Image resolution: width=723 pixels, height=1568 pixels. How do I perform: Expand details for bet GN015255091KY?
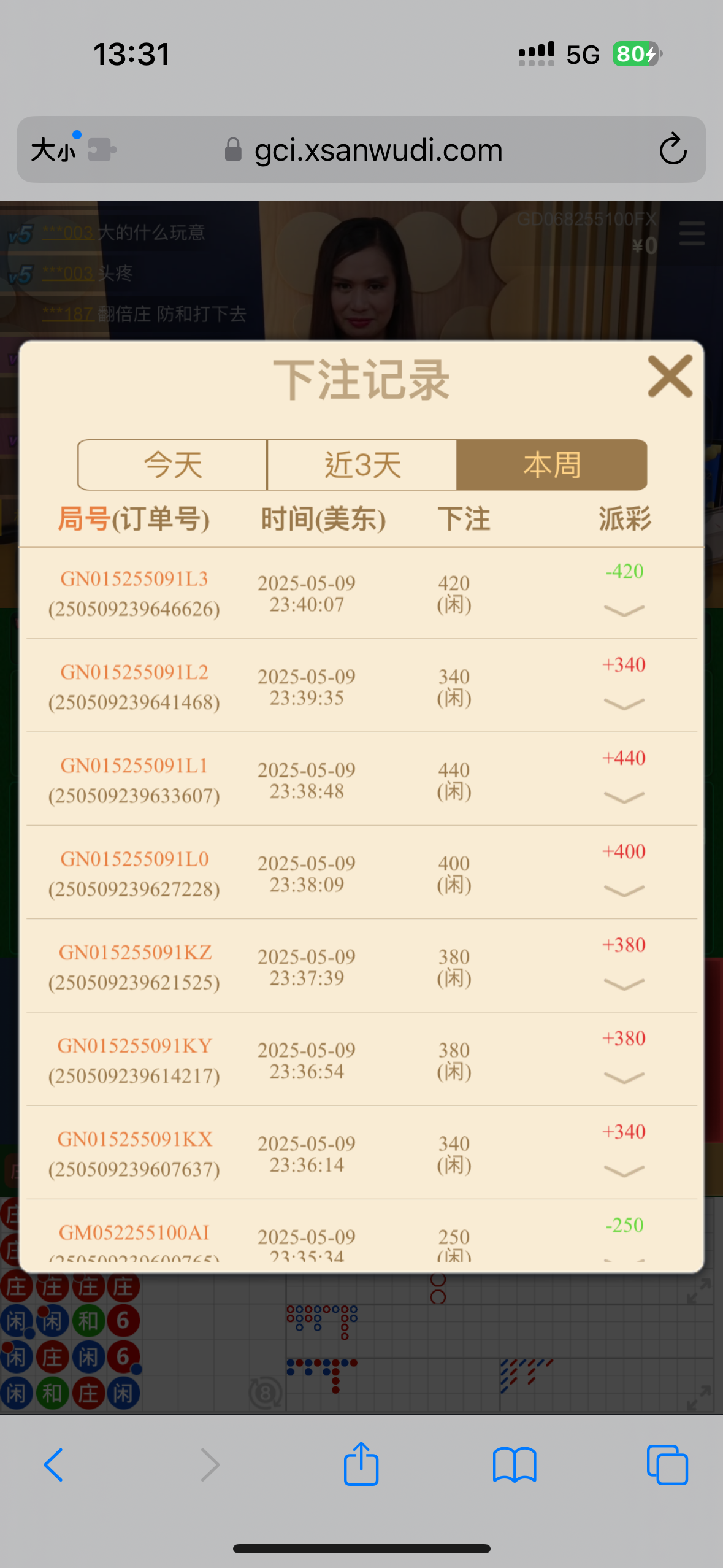click(624, 1077)
